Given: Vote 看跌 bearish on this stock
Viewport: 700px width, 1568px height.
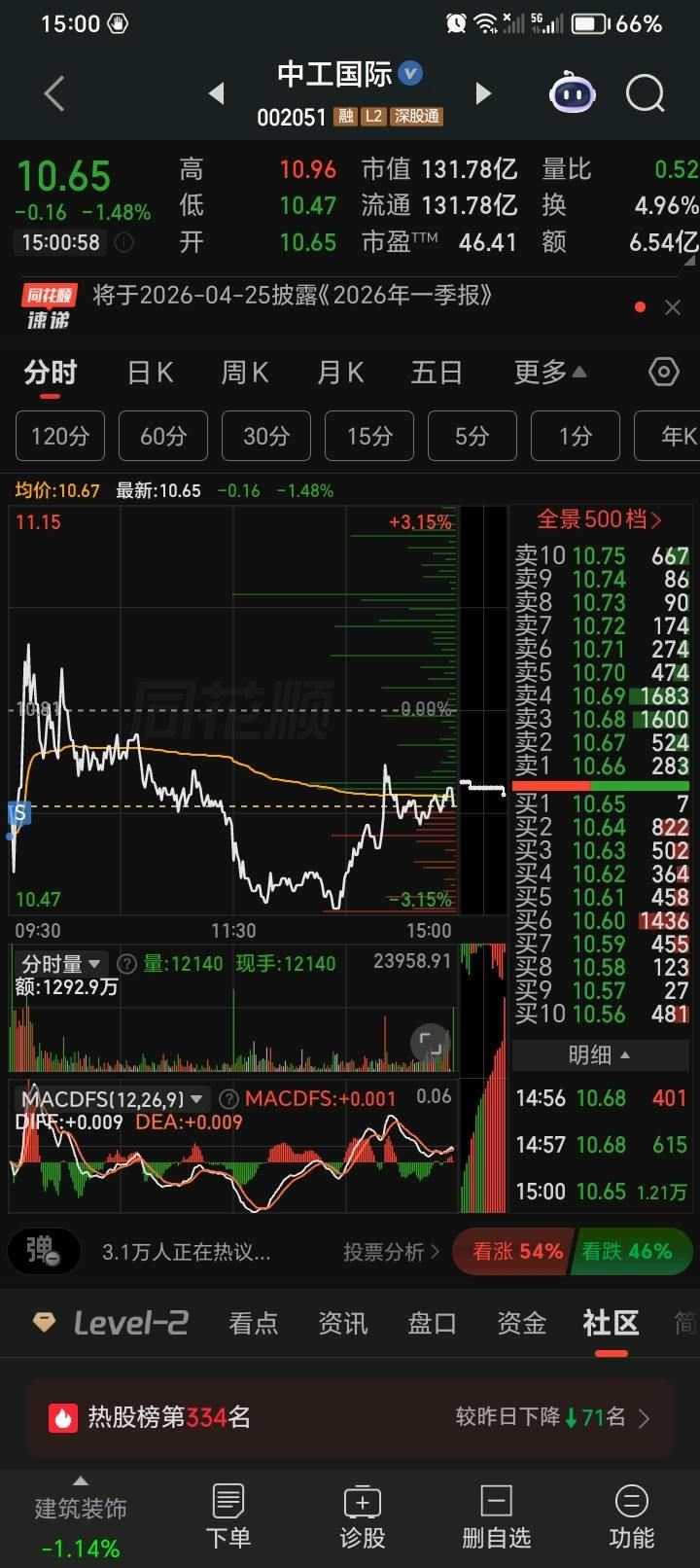Looking at the screenshot, I should (x=630, y=1252).
